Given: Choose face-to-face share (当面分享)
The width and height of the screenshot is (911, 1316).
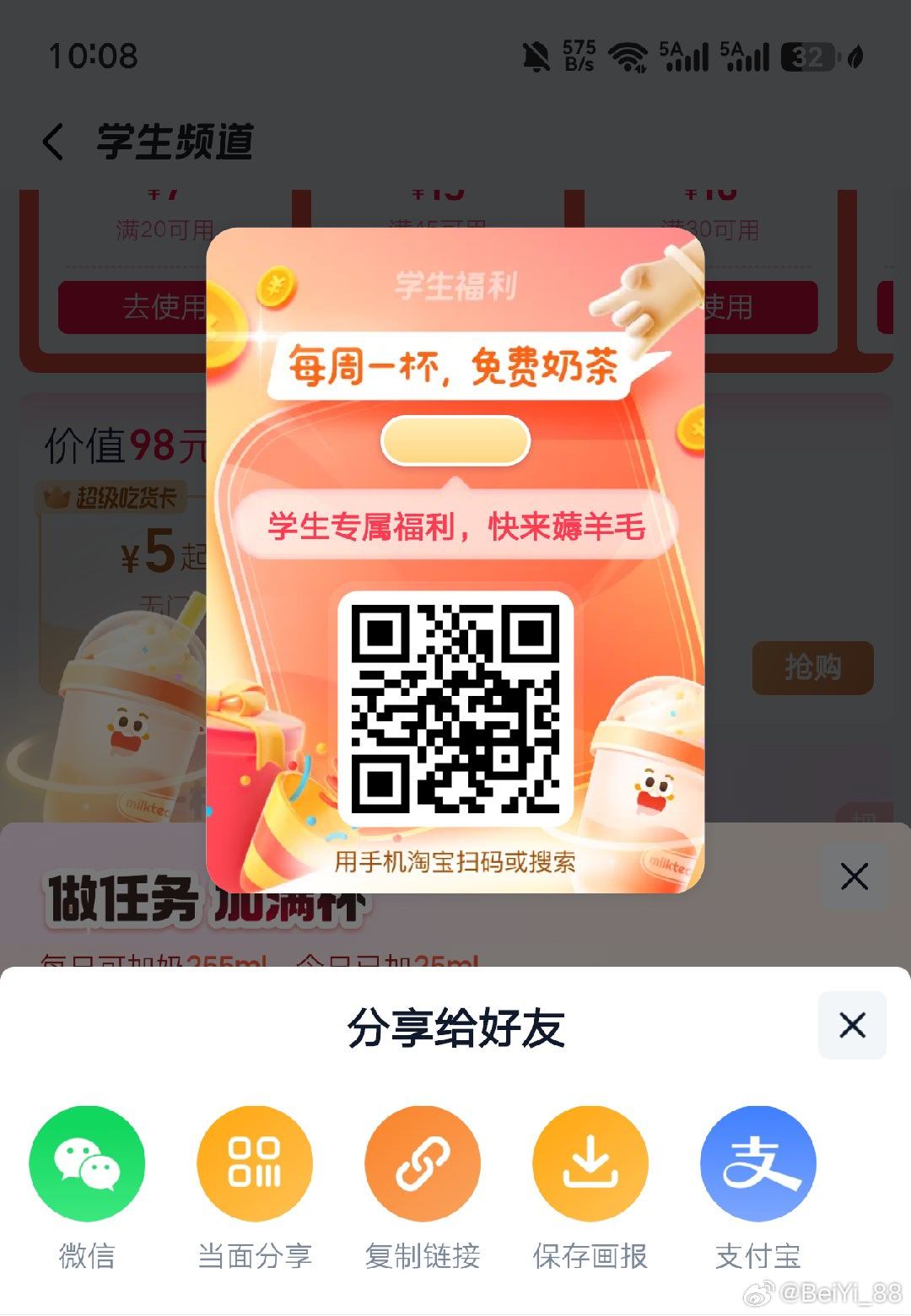Looking at the screenshot, I should click(255, 1163).
